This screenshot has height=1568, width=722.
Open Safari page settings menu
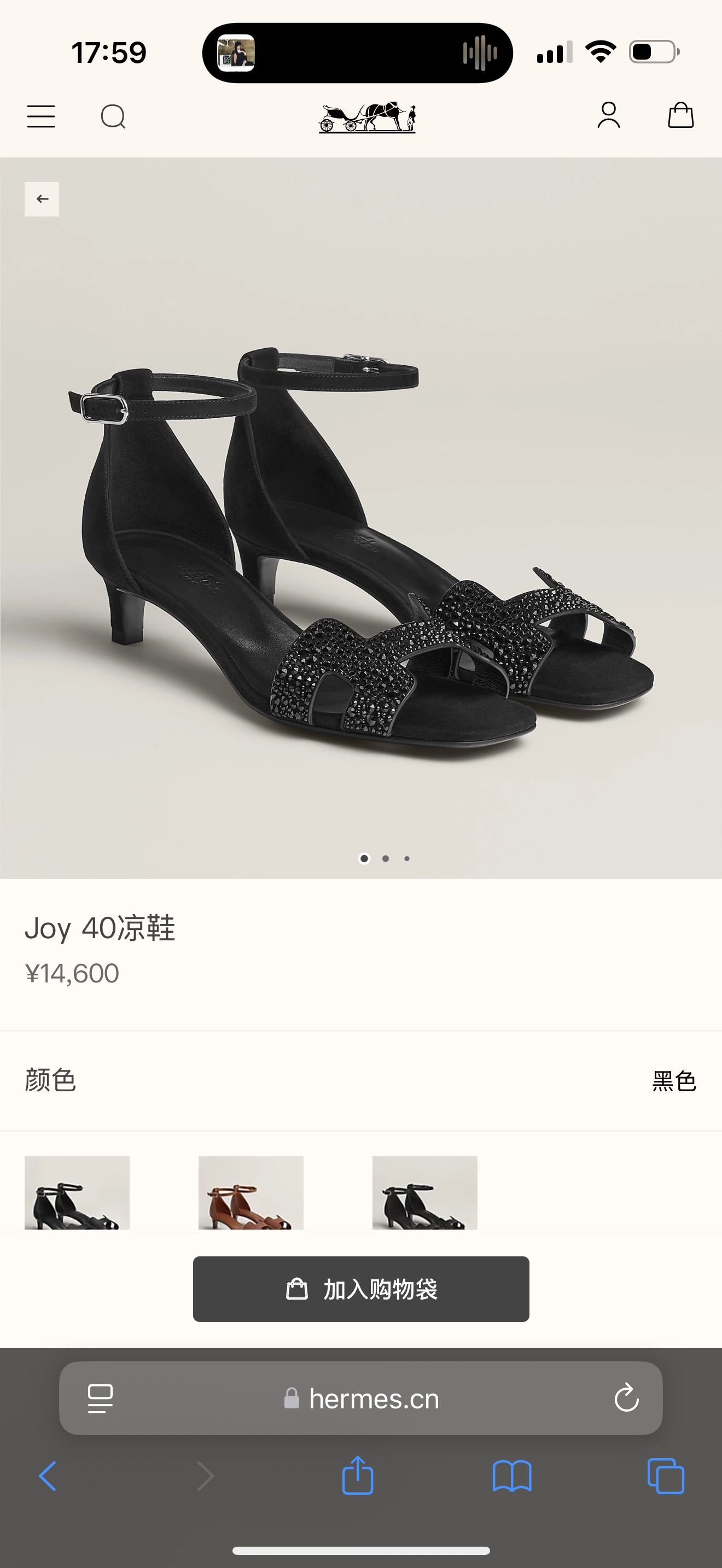(101, 1398)
